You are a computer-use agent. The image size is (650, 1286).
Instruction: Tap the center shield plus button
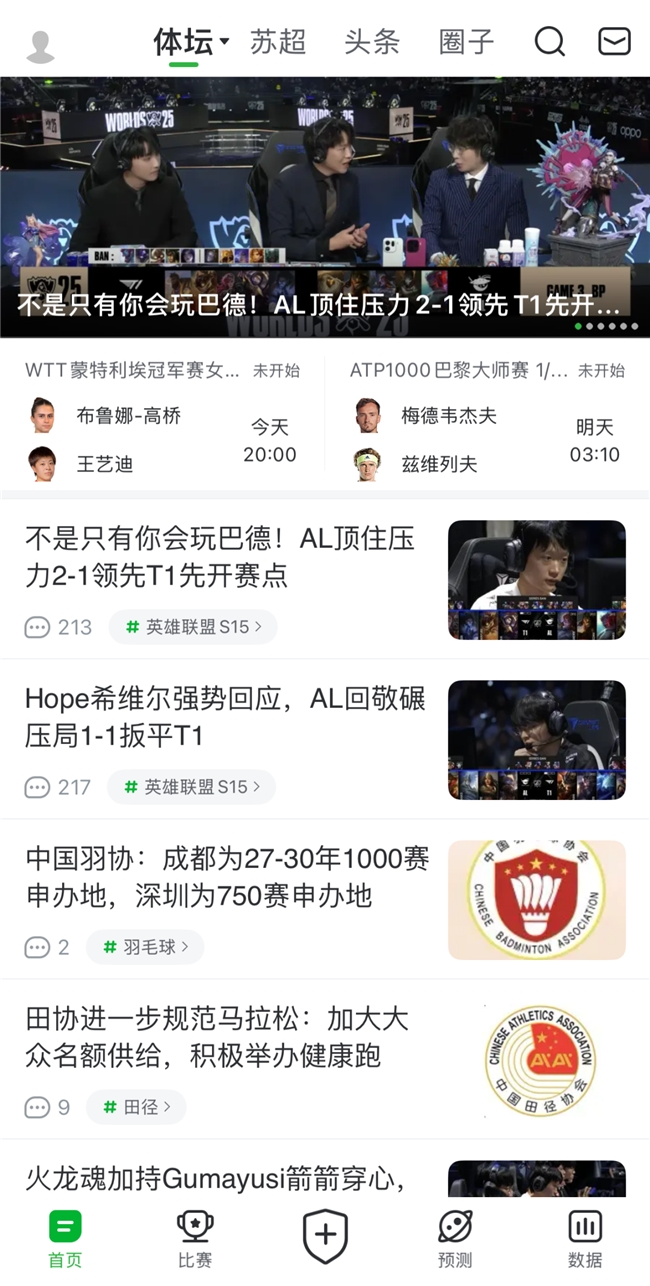tap(325, 1236)
